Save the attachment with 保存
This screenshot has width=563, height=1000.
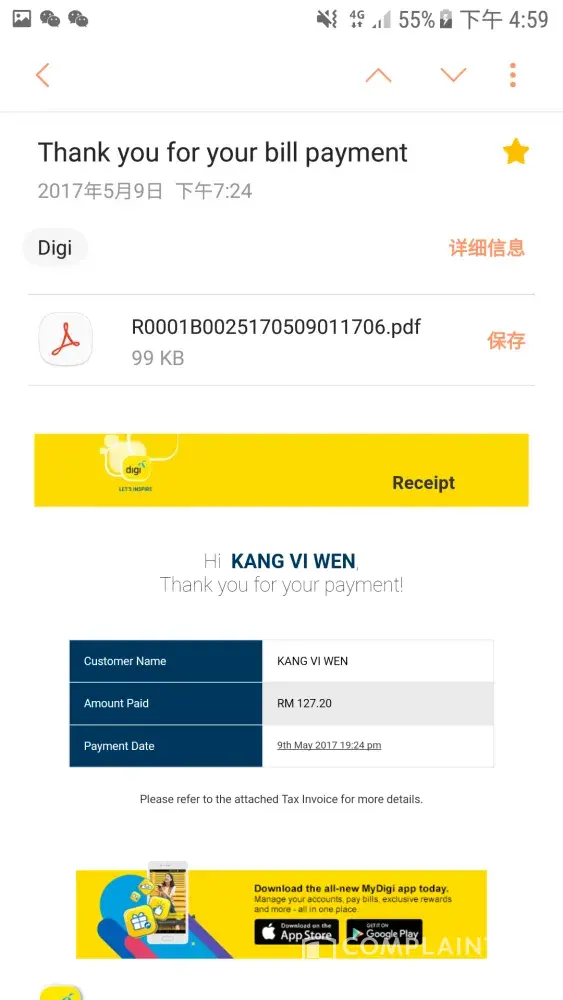click(506, 341)
